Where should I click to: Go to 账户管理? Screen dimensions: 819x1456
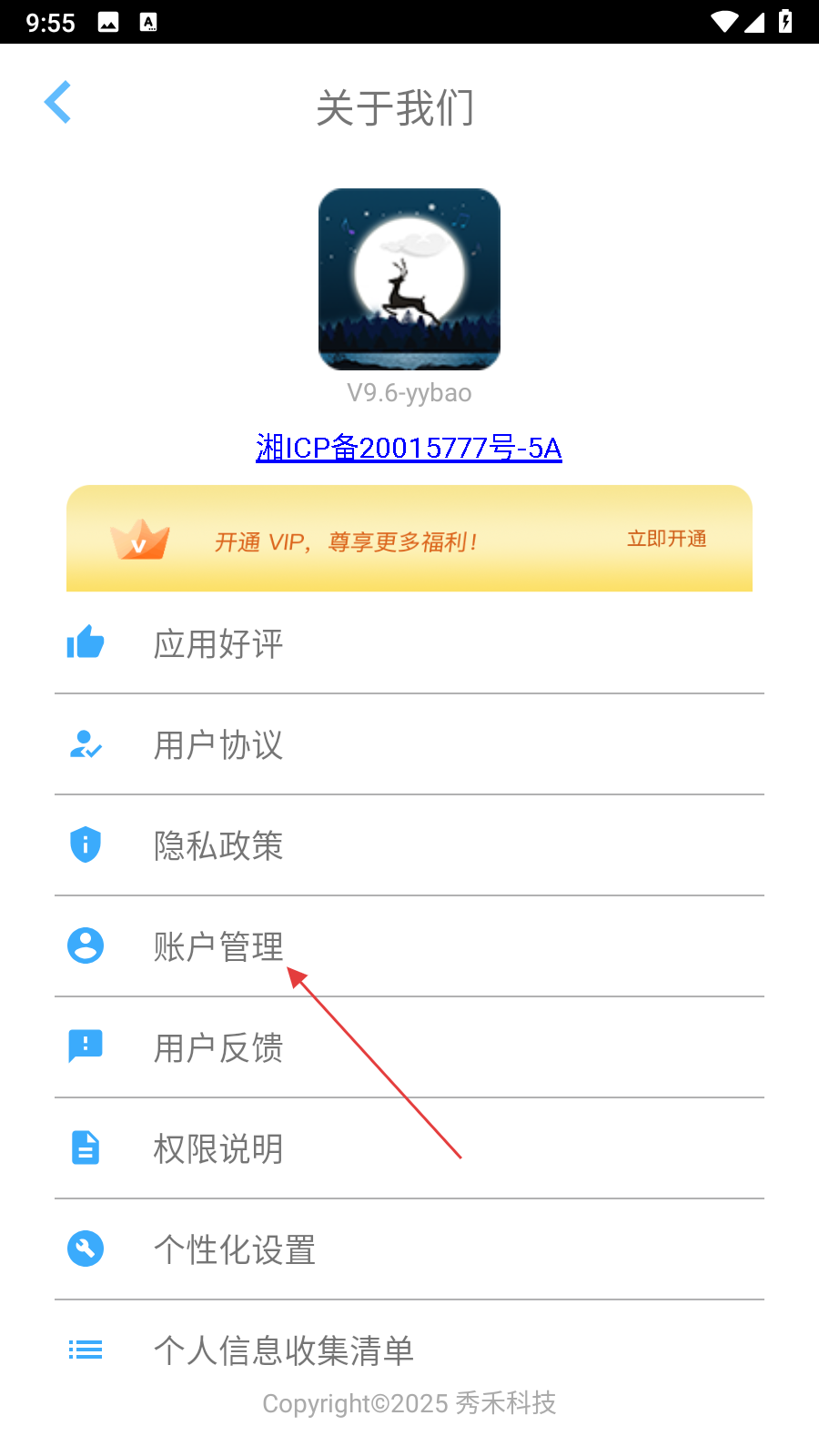[218, 947]
